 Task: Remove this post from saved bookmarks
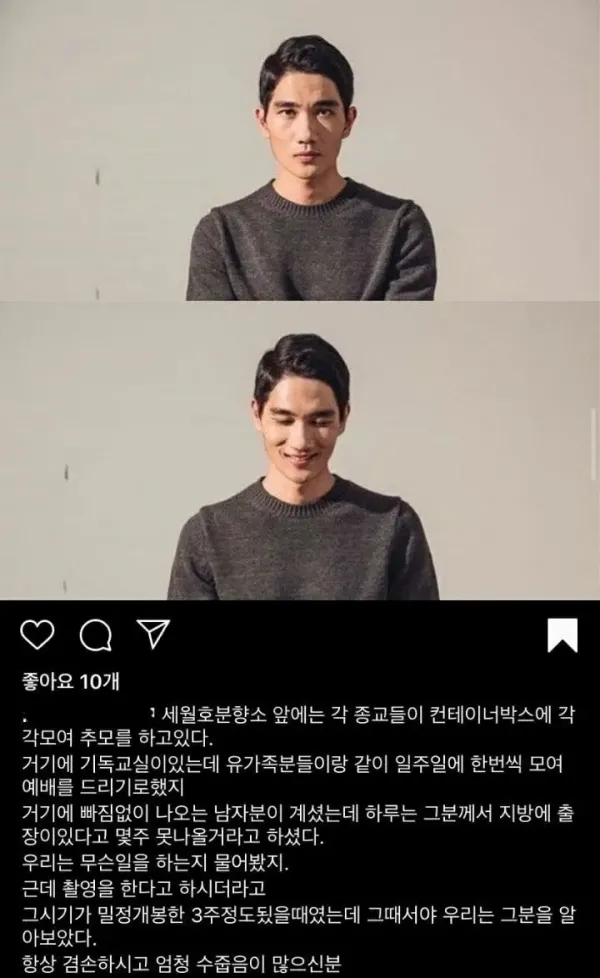click(x=562, y=634)
